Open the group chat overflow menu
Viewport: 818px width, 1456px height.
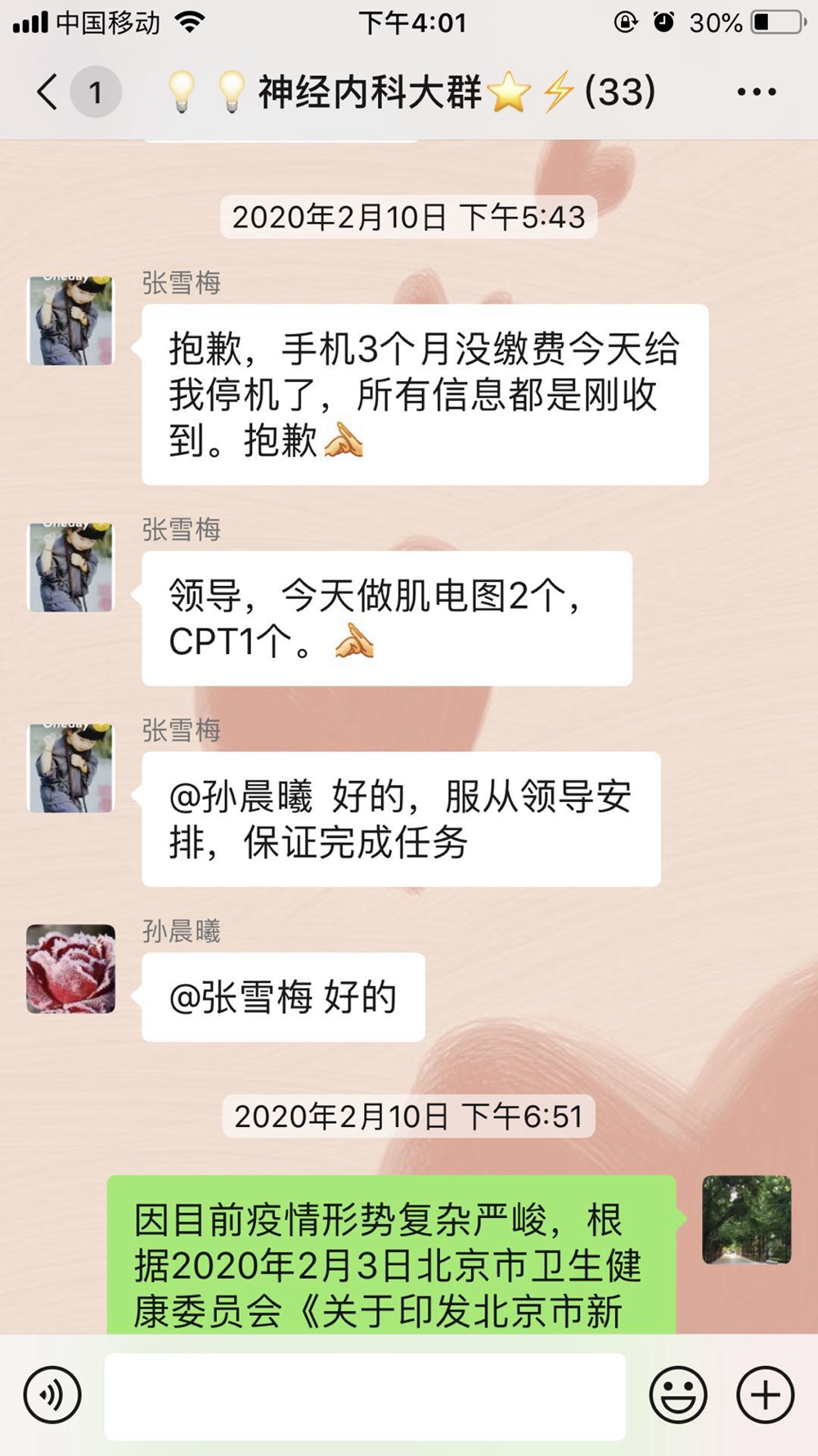click(x=756, y=92)
